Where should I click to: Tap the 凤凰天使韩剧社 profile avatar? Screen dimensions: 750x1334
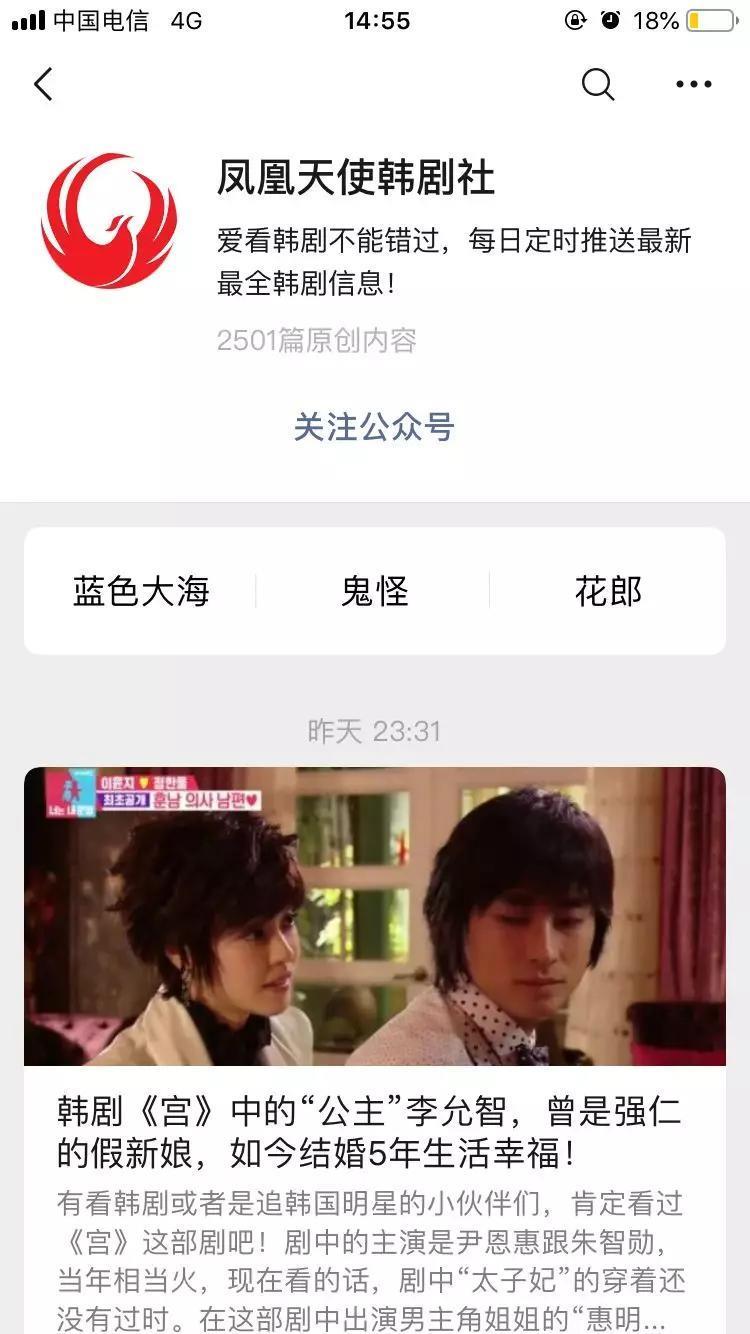109,221
